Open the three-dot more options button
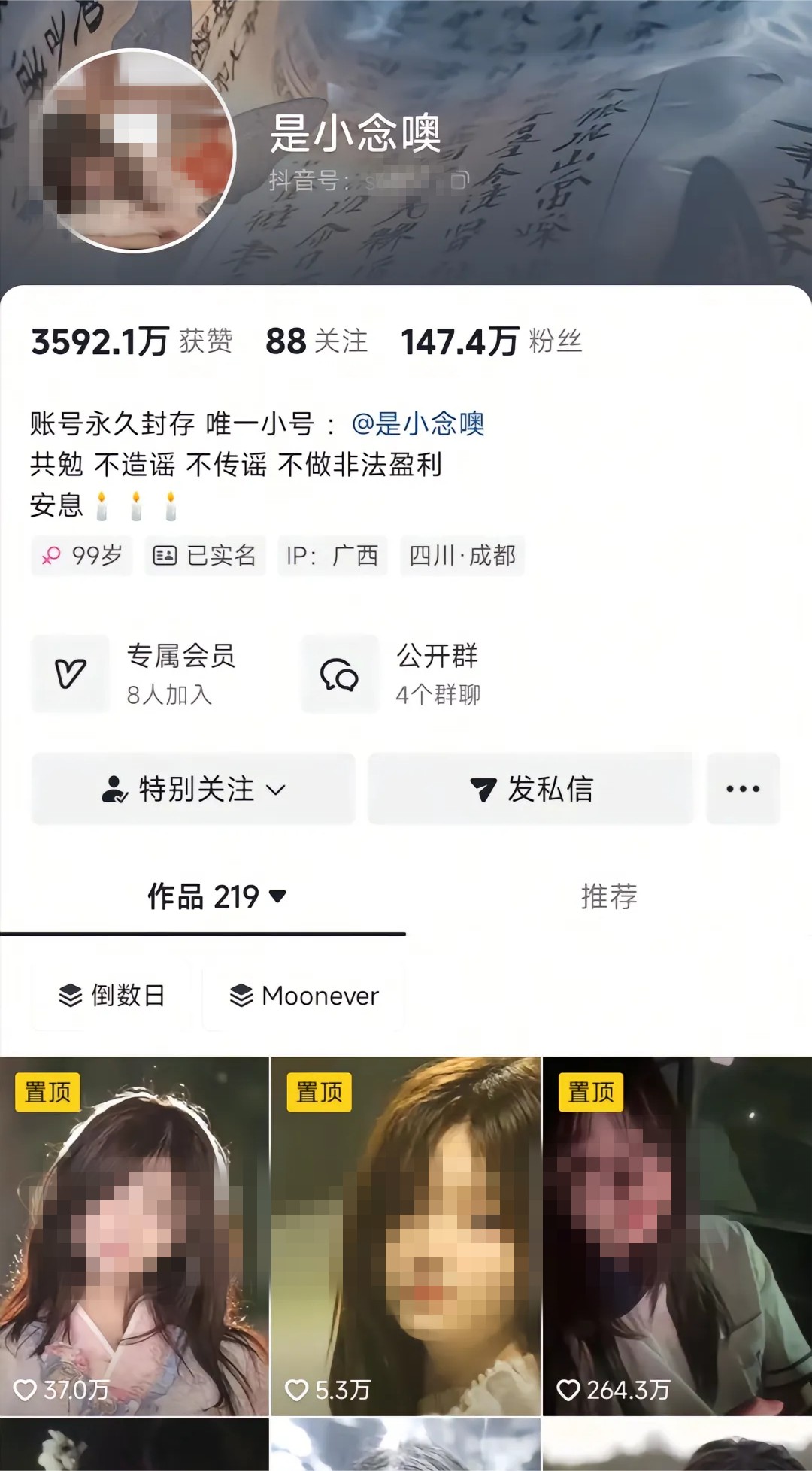The width and height of the screenshot is (812, 1471). click(x=743, y=789)
